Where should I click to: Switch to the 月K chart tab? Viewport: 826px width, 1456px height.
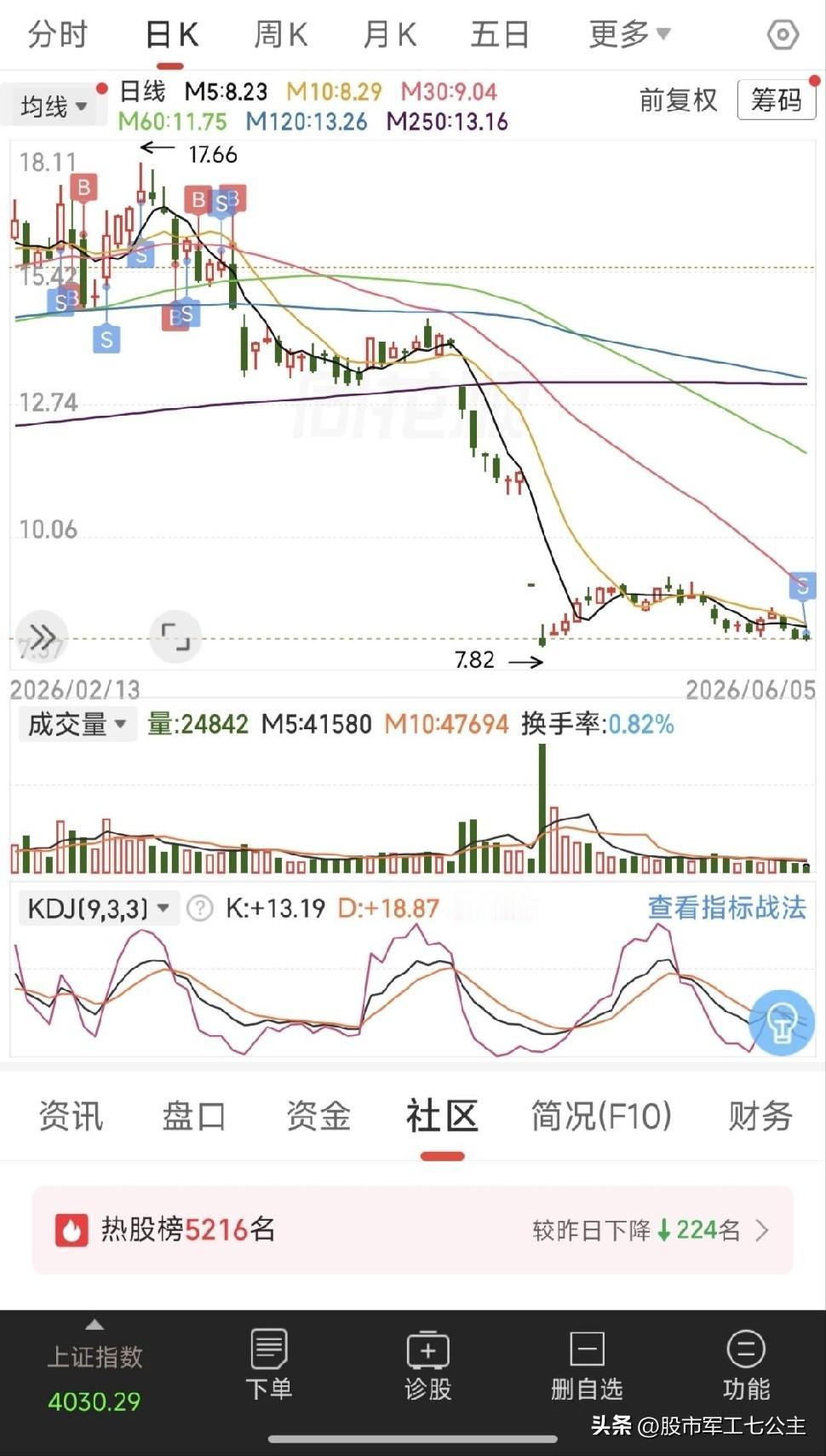pos(390,35)
